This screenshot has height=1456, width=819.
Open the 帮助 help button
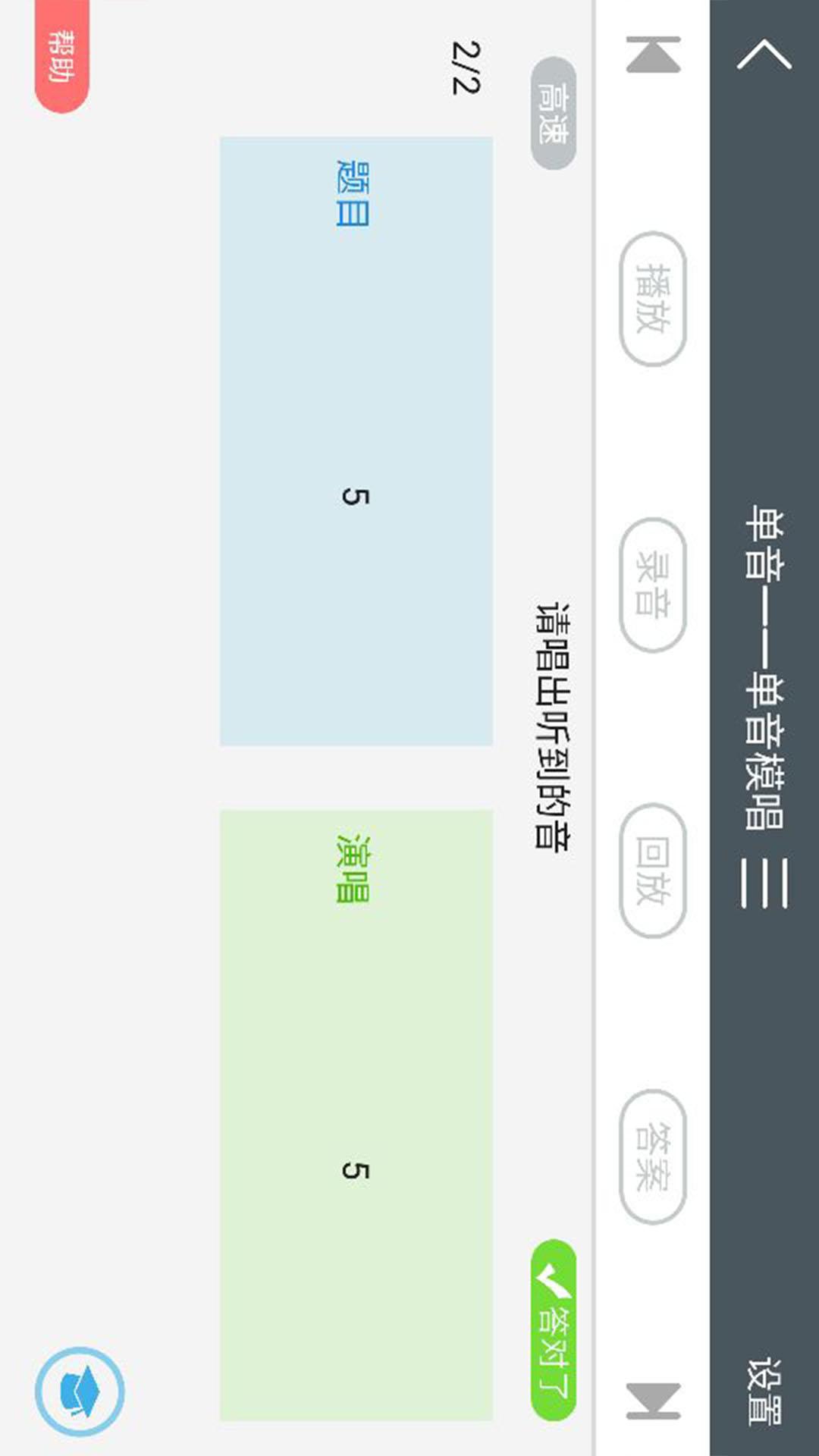coord(61,57)
